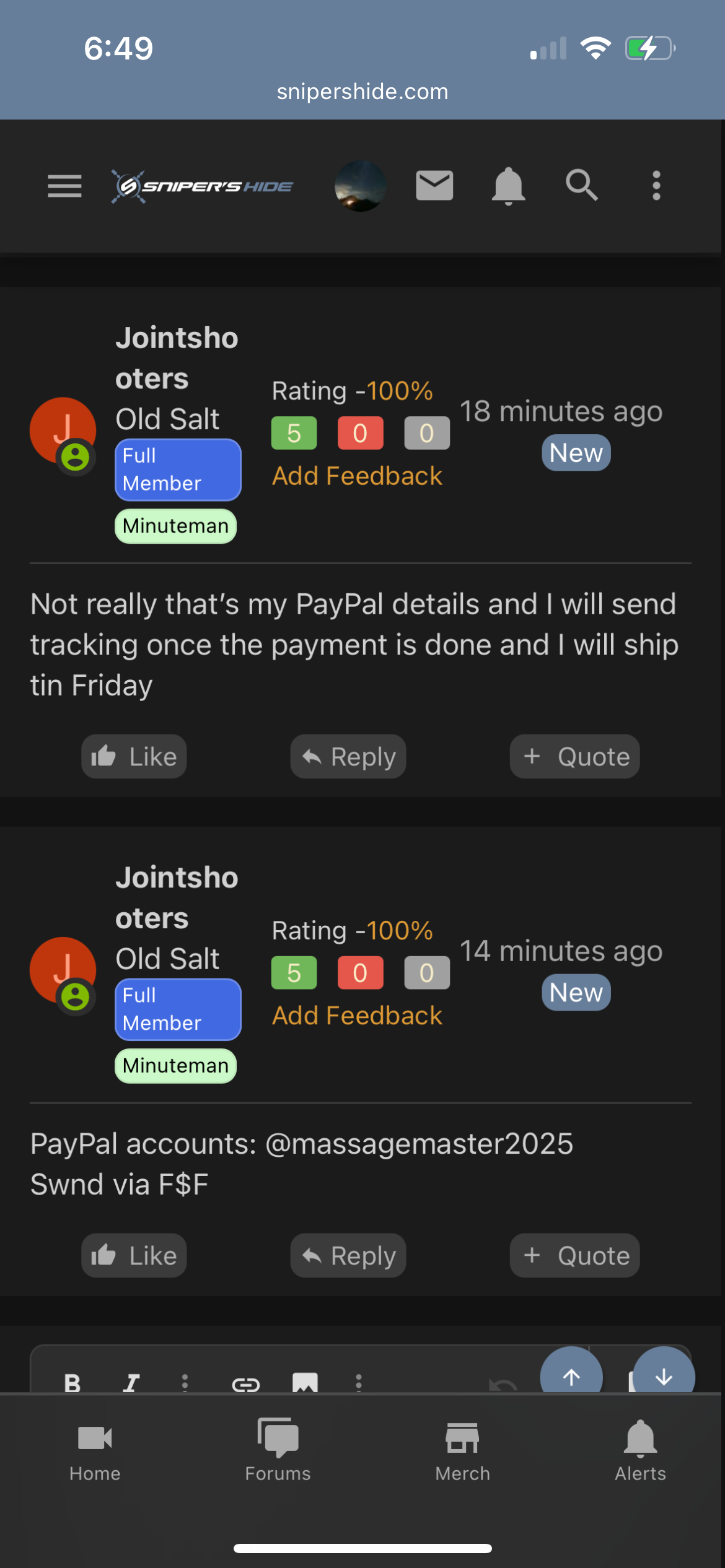The height and width of the screenshot is (1568, 725).
Task: Switch to the Forums tab
Action: coord(278,1450)
